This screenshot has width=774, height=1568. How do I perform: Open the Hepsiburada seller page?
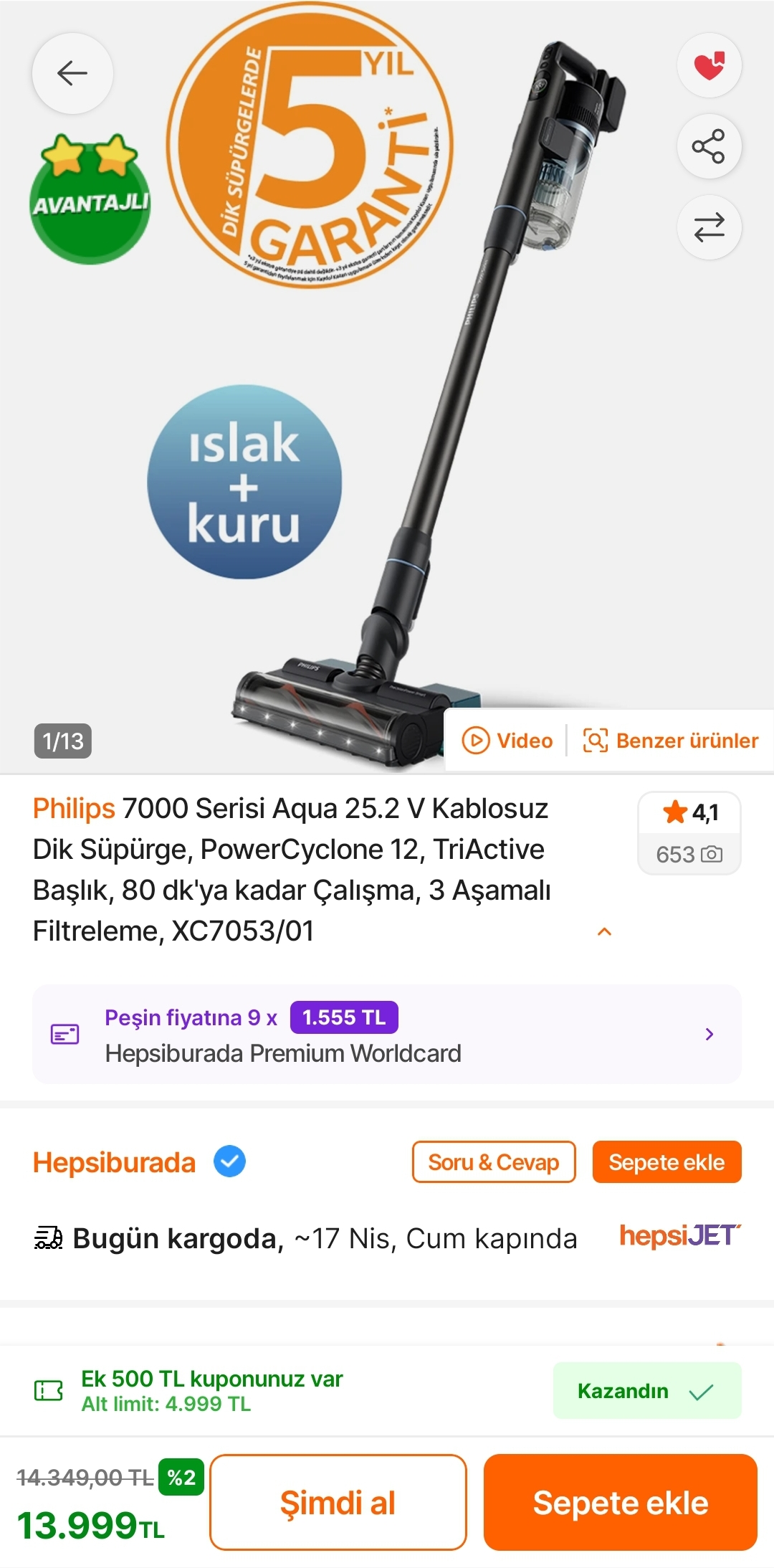coord(115,1162)
